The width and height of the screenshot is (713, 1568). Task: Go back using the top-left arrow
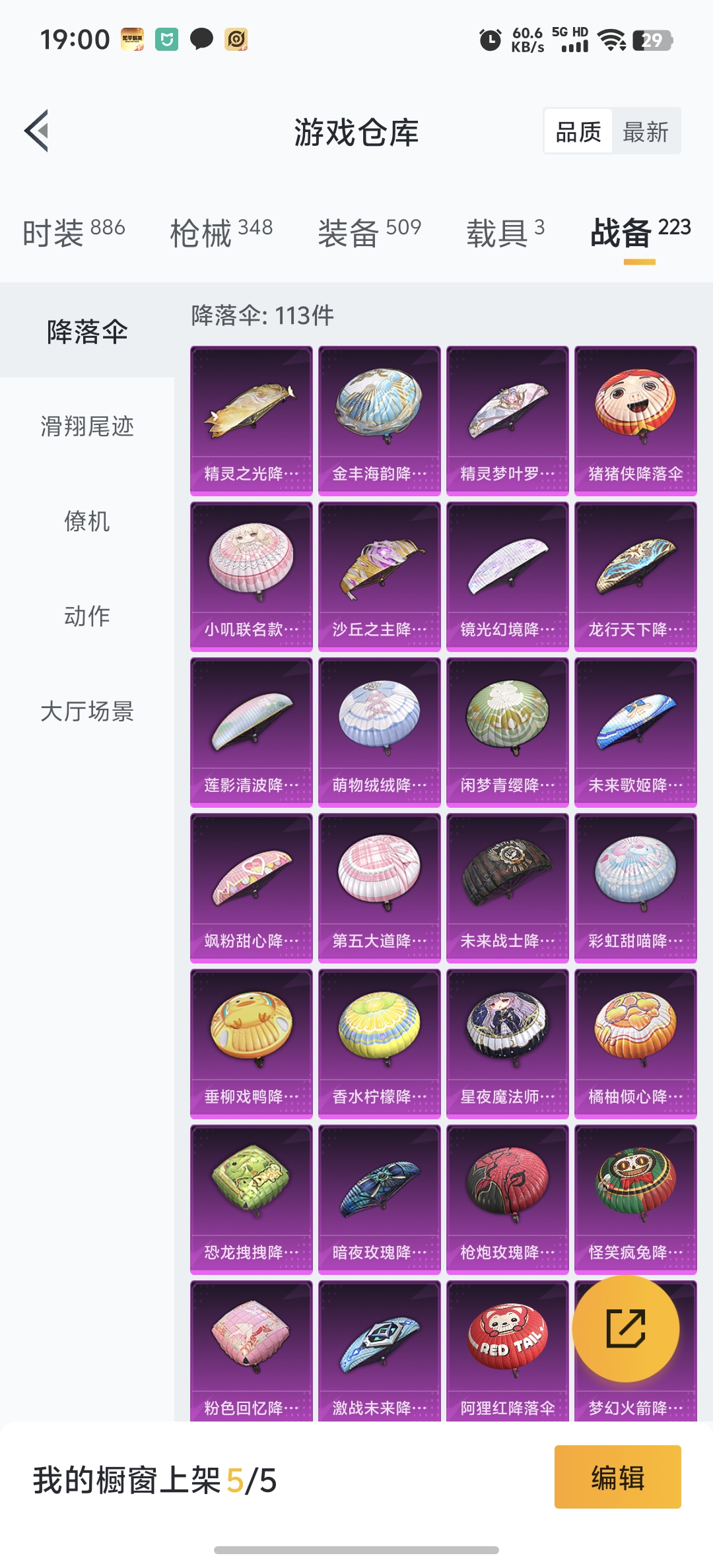(x=37, y=131)
